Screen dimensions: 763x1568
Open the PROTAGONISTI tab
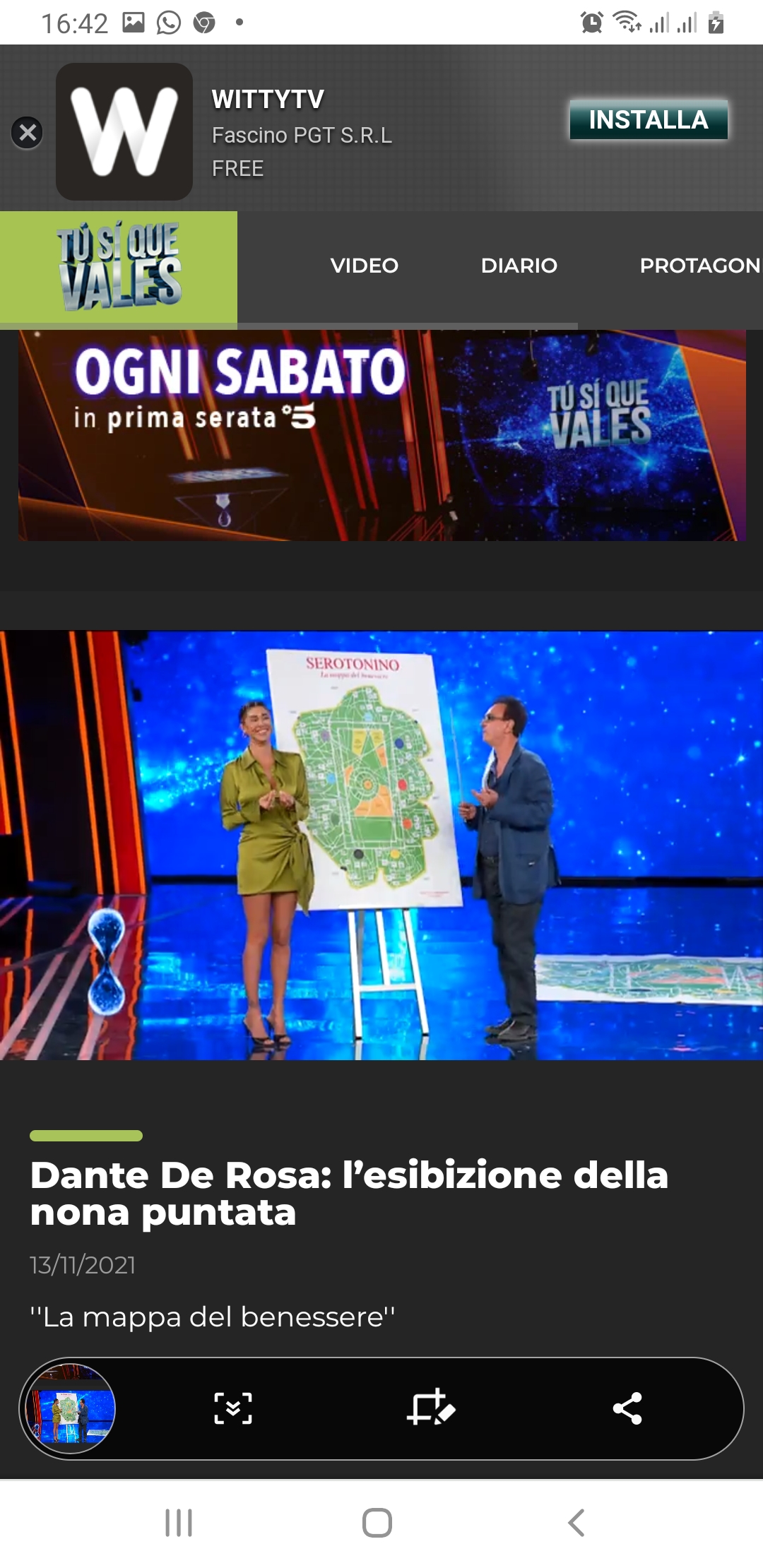tap(700, 266)
